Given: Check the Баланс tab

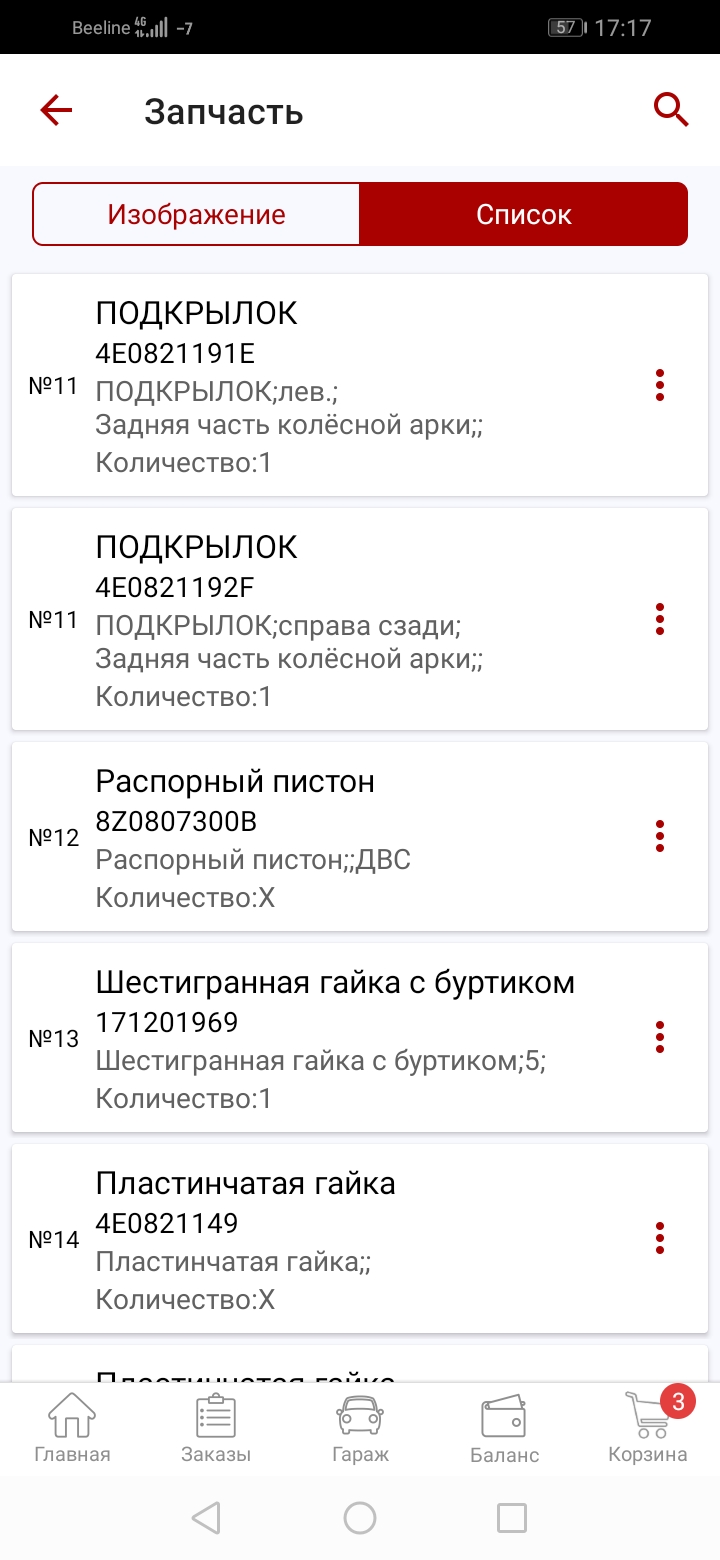Looking at the screenshot, I should pos(504,1428).
